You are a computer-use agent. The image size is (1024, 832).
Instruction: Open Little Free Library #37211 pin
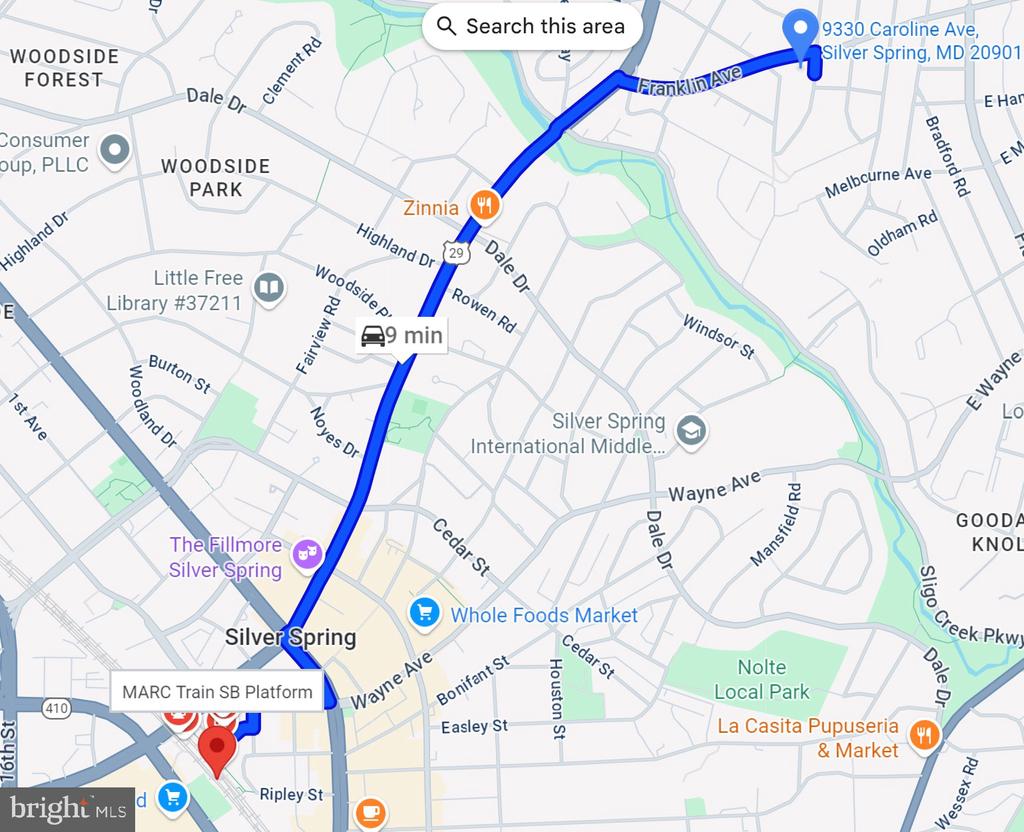pos(268,289)
